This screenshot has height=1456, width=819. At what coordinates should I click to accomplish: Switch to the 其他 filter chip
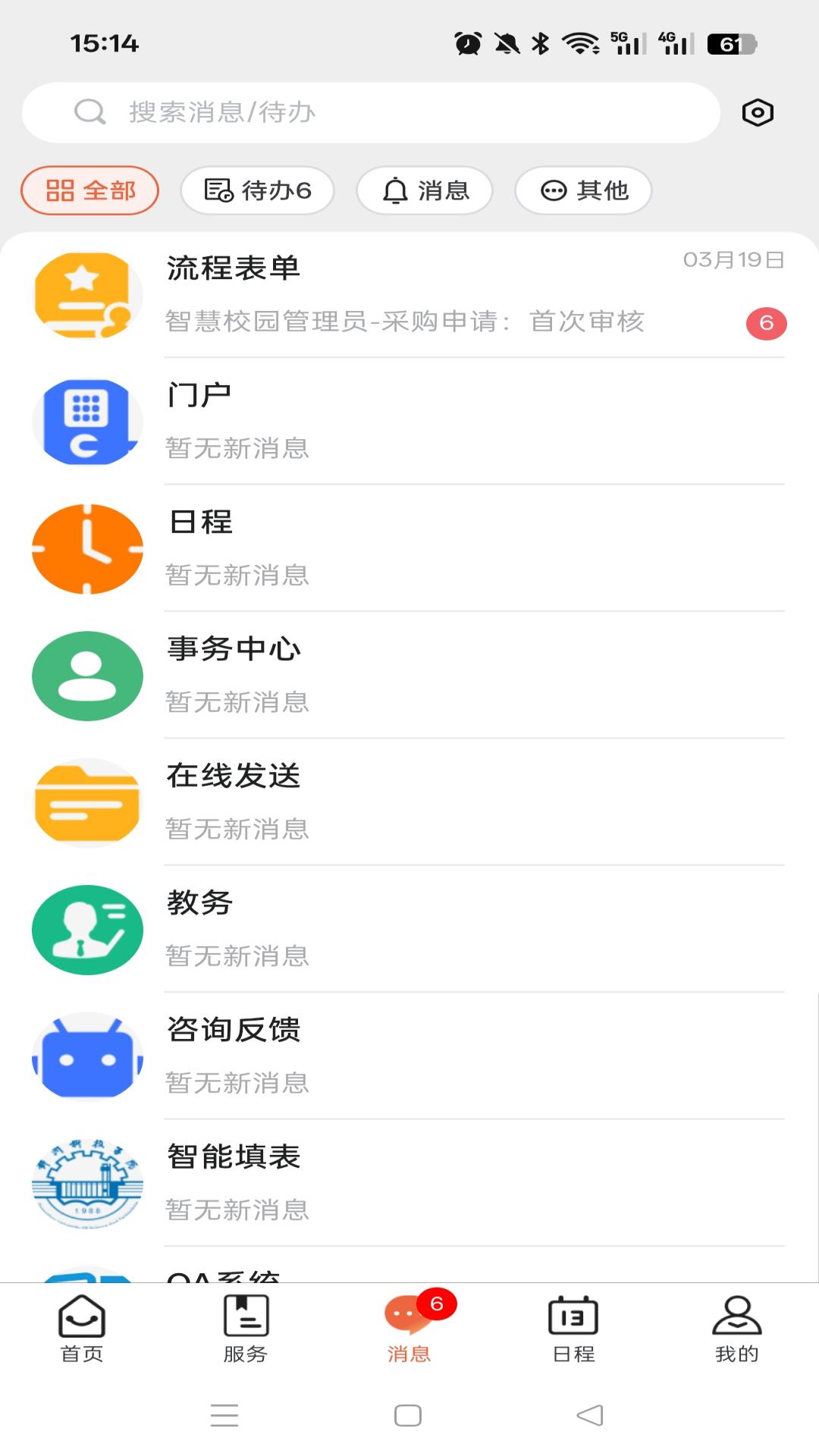pyautogui.click(x=583, y=190)
